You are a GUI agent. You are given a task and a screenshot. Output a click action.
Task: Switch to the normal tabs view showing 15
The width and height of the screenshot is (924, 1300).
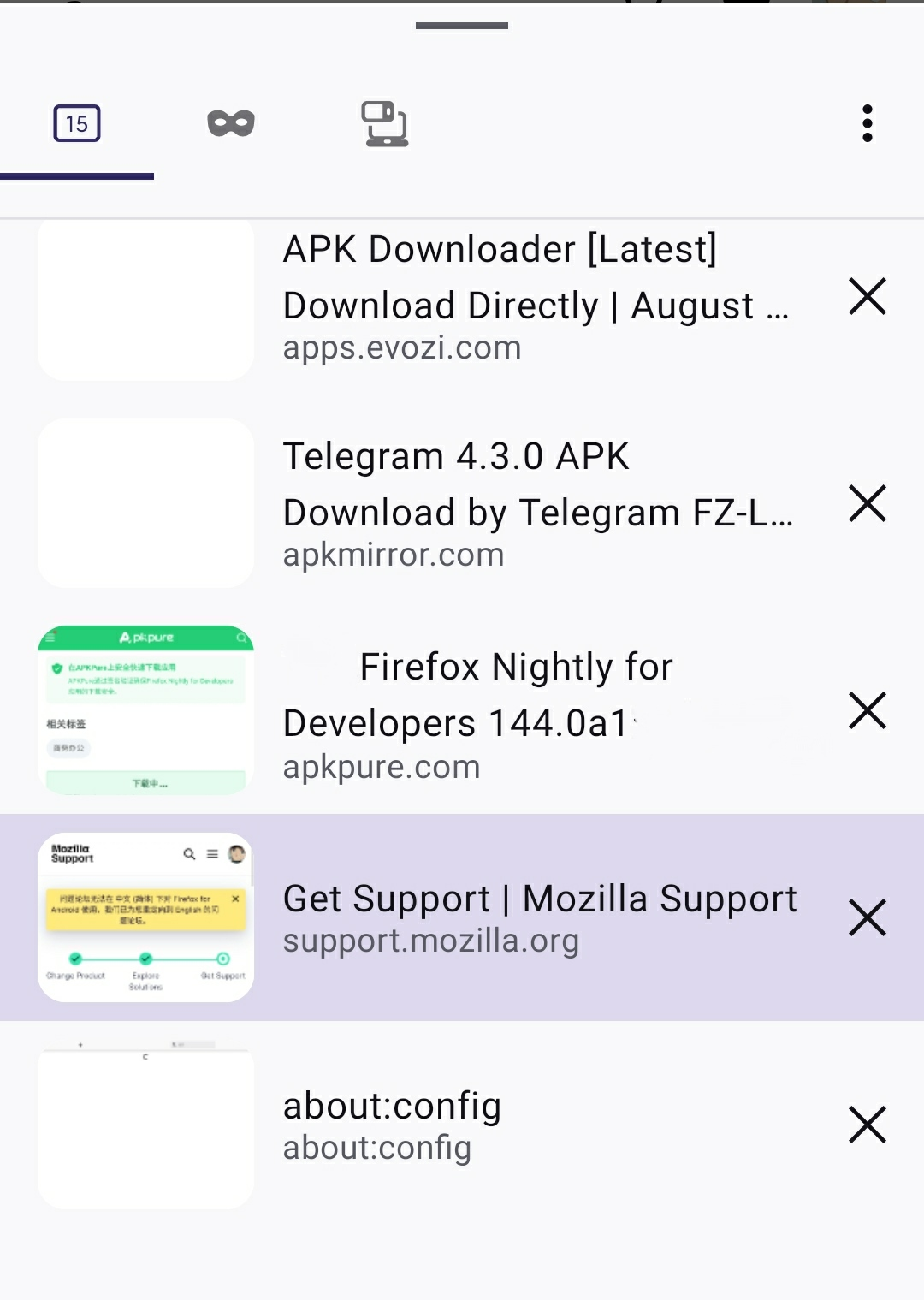77,124
